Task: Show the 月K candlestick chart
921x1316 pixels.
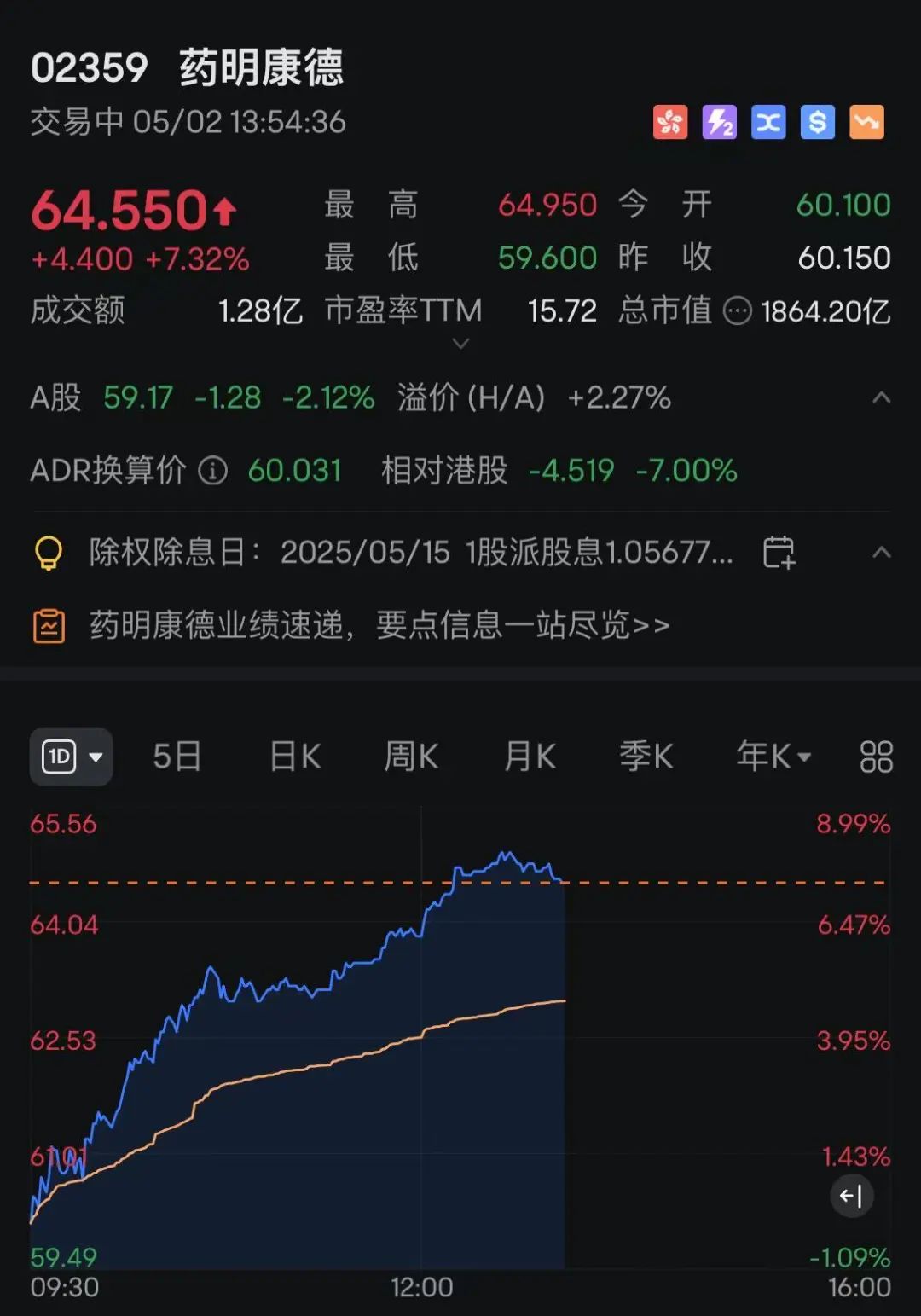Action: point(530,757)
